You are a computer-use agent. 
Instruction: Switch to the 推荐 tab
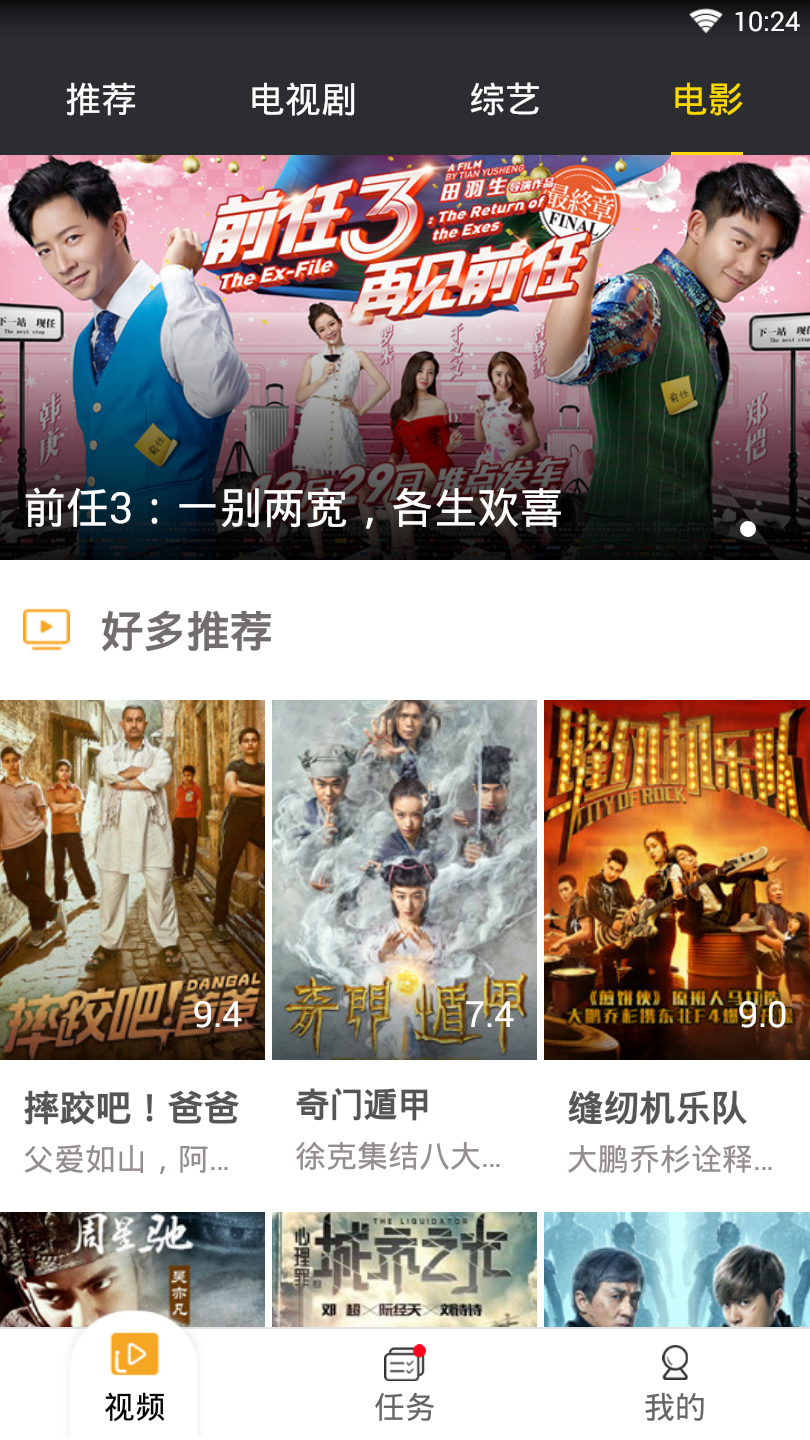(101, 100)
